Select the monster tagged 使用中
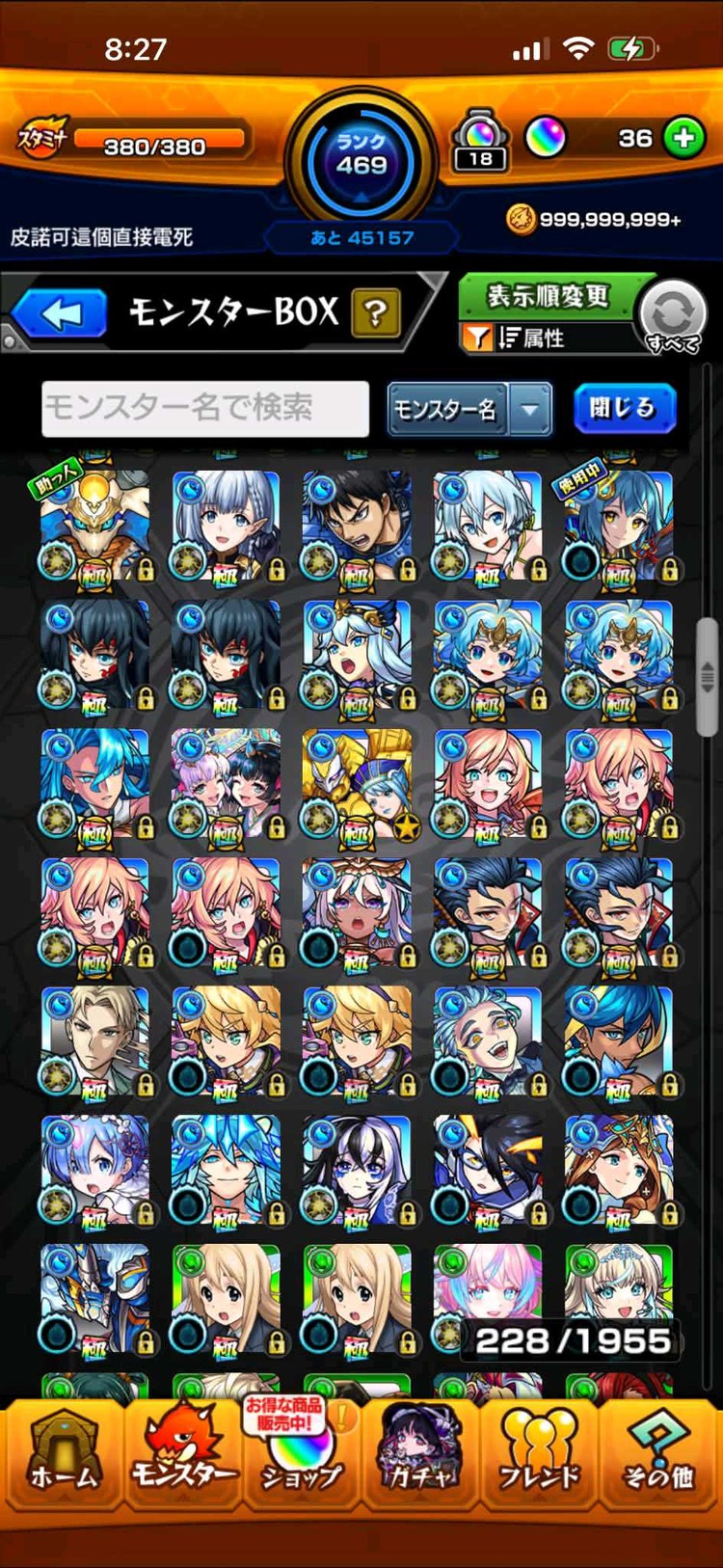Image resolution: width=723 pixels, height=1568 pixels. pyautogui.click(x=618, y=527)
